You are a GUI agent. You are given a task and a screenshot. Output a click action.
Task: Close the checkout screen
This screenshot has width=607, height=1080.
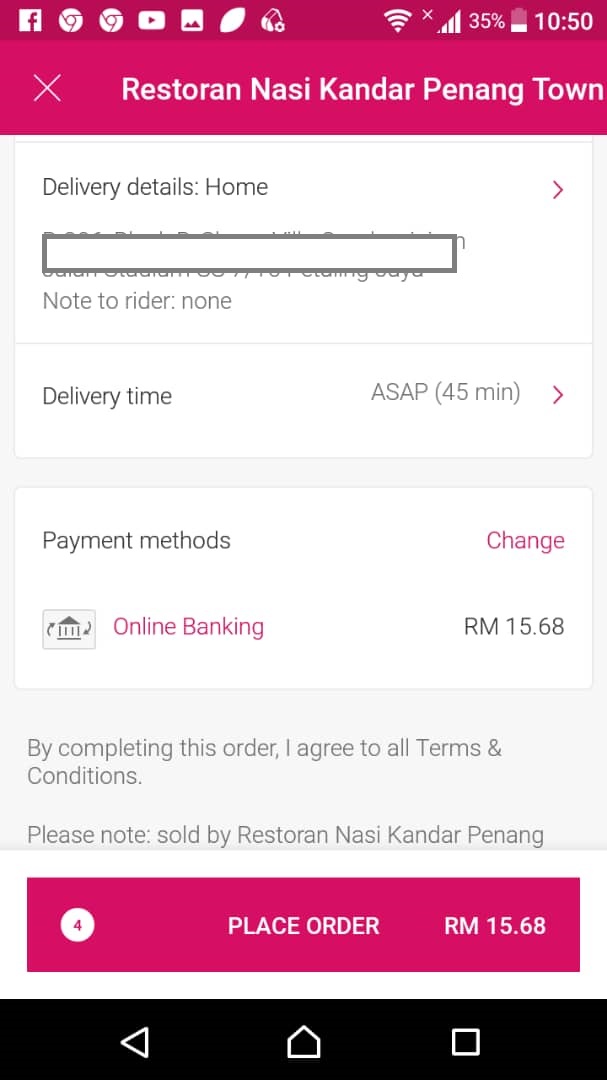tap(47, 88)
